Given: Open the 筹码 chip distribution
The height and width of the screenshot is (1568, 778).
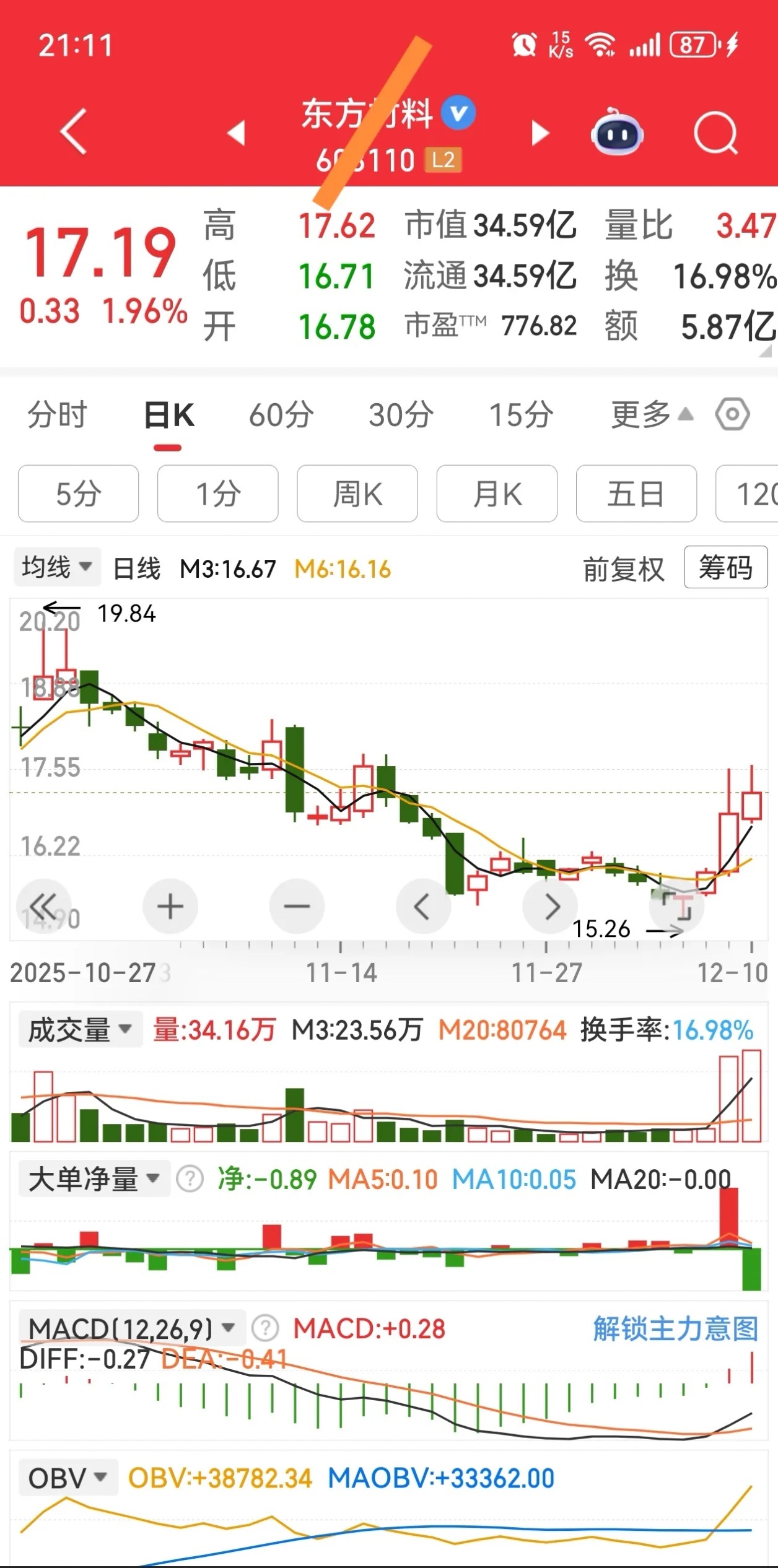Looking at the screenshot, I should [726, 567].
